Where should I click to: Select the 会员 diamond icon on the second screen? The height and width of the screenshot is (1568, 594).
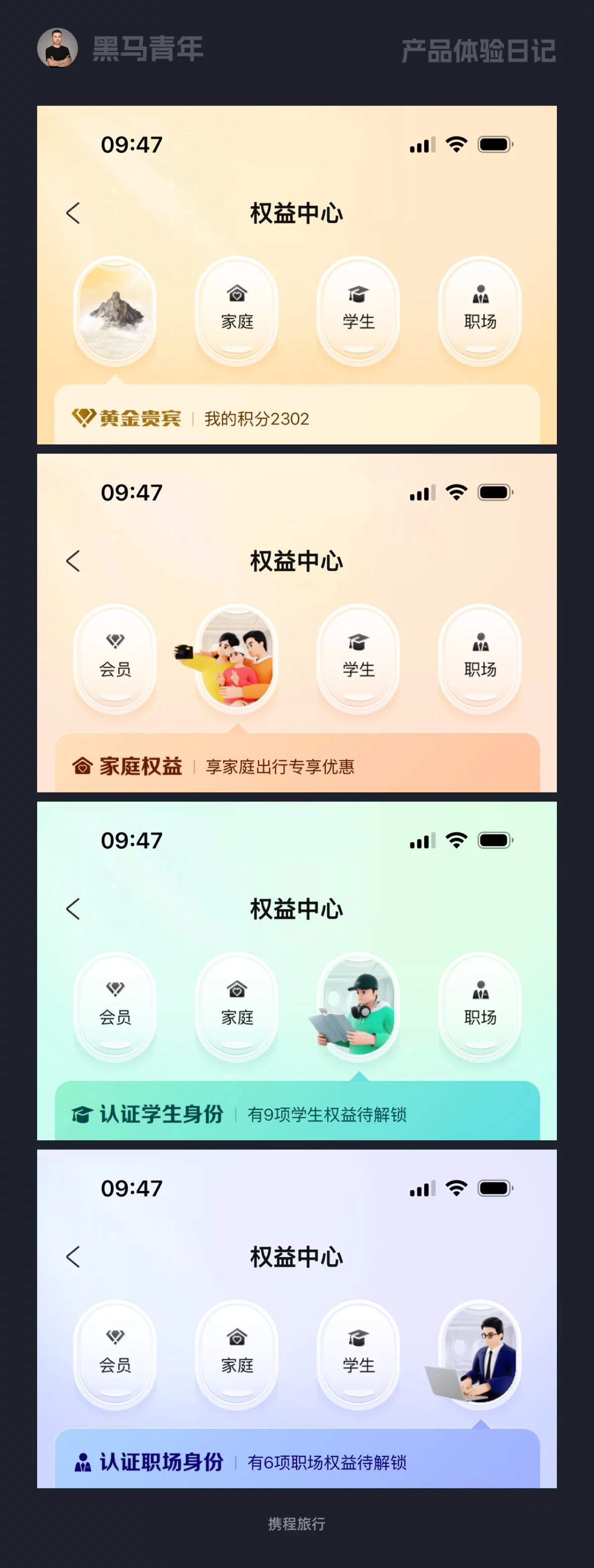tap(115, 641)
